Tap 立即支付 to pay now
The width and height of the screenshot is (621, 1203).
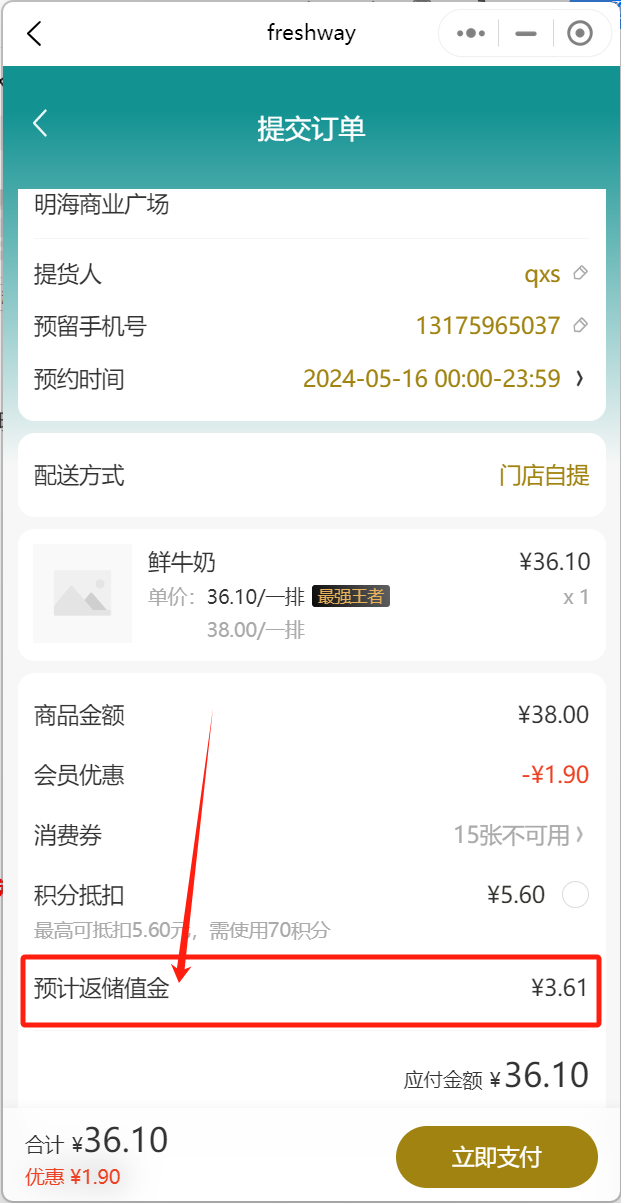point(497,1157)
